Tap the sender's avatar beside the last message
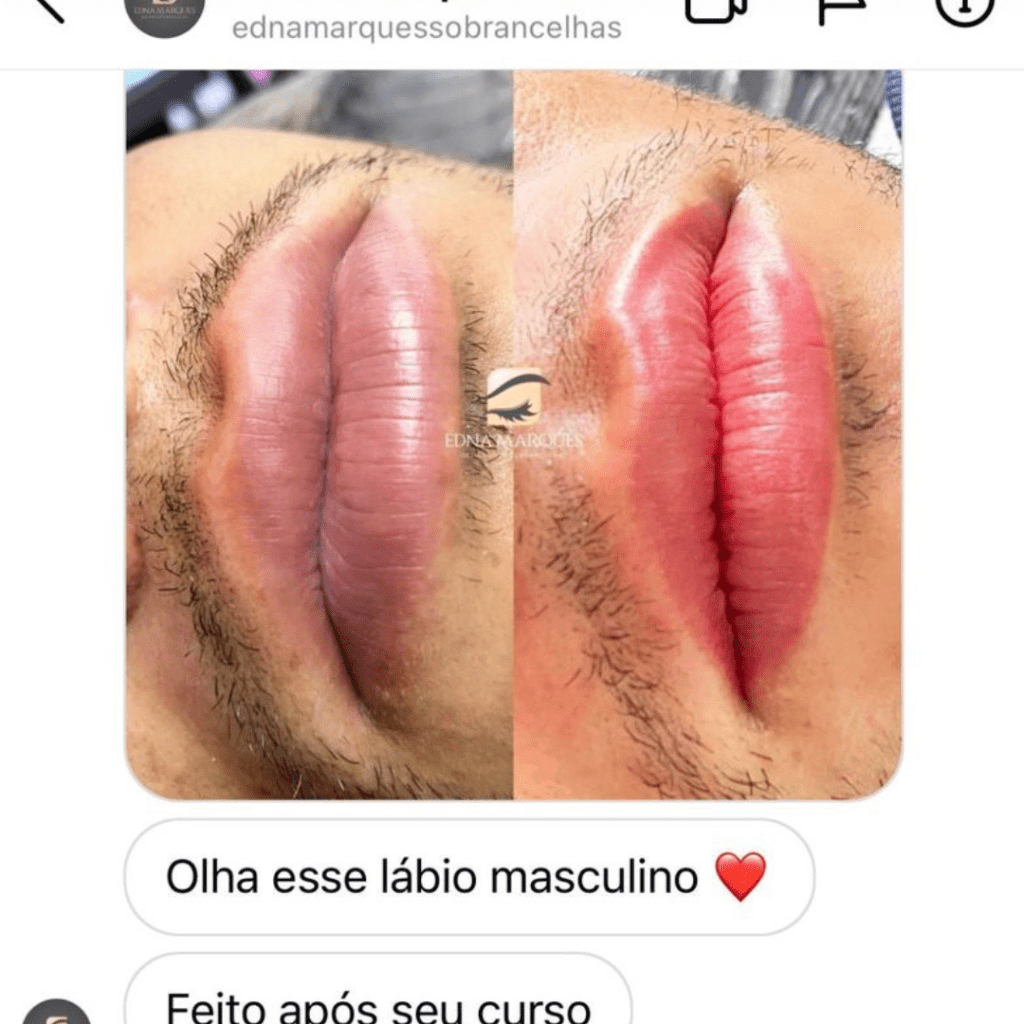 (56, 1010)
